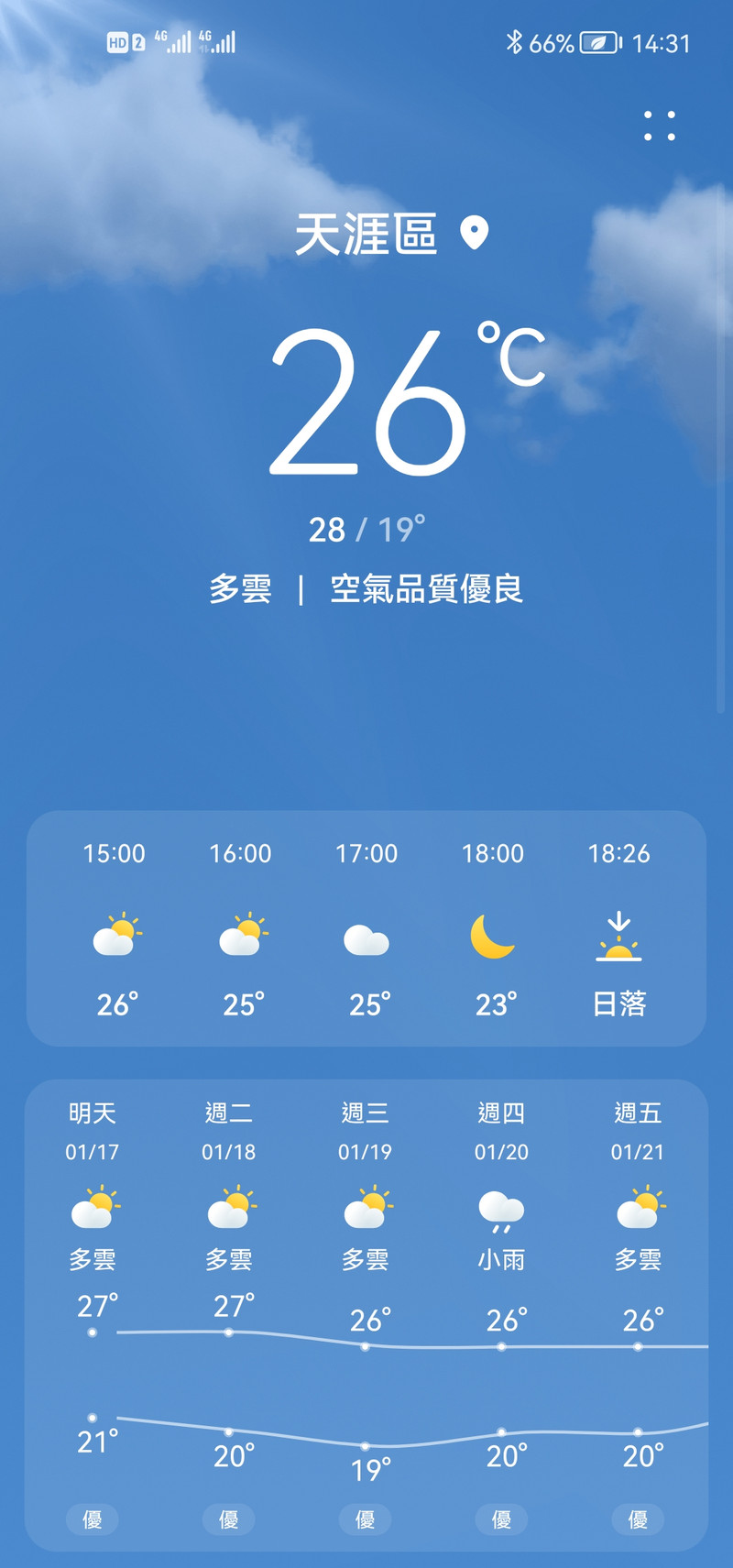This screenshot has width=733, height=1568.
Task: Open the 空氣品質優良 air quality details
Action: (426, 588)
